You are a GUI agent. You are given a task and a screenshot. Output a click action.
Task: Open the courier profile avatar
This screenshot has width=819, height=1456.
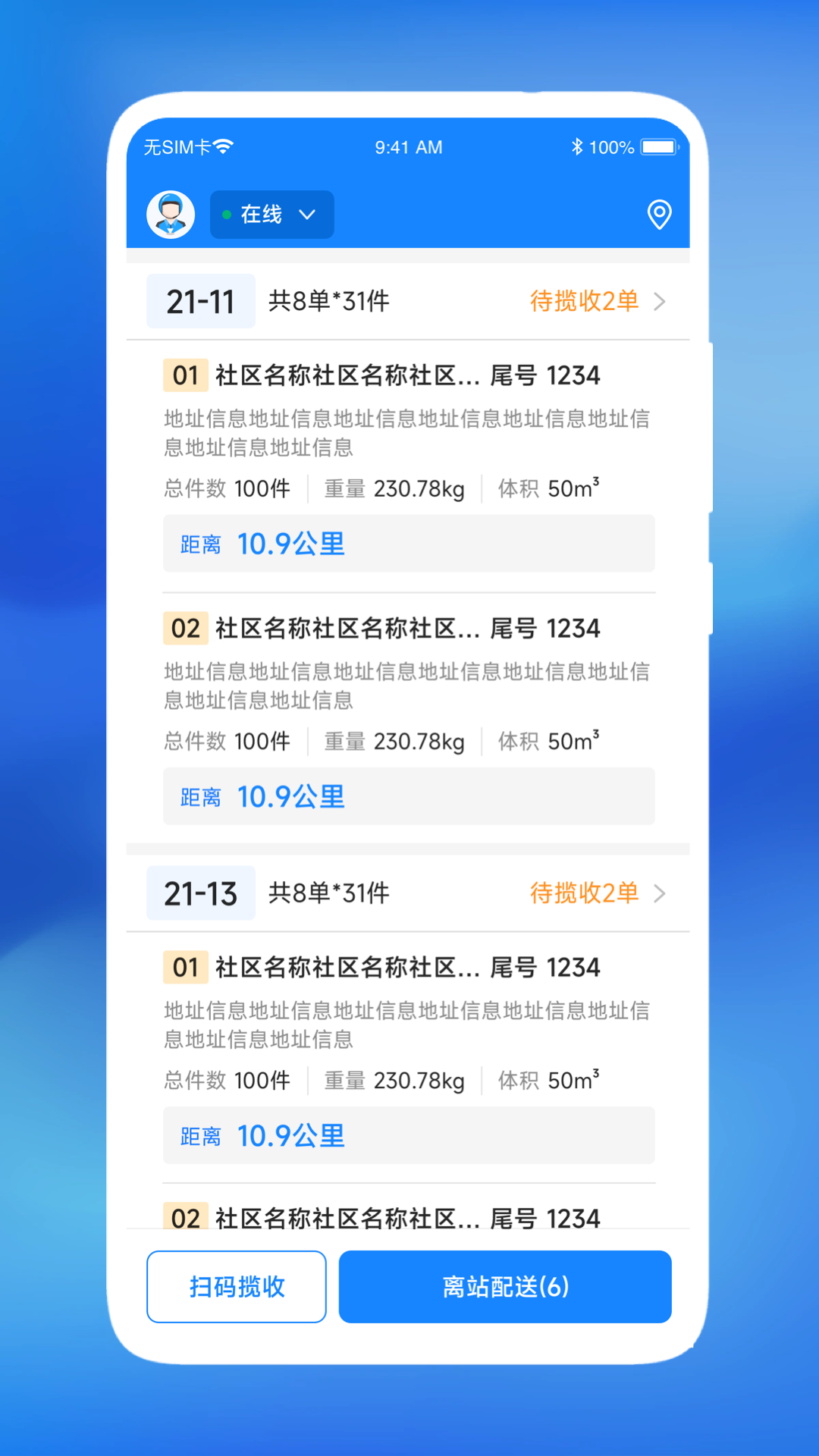tap(170, 215)
